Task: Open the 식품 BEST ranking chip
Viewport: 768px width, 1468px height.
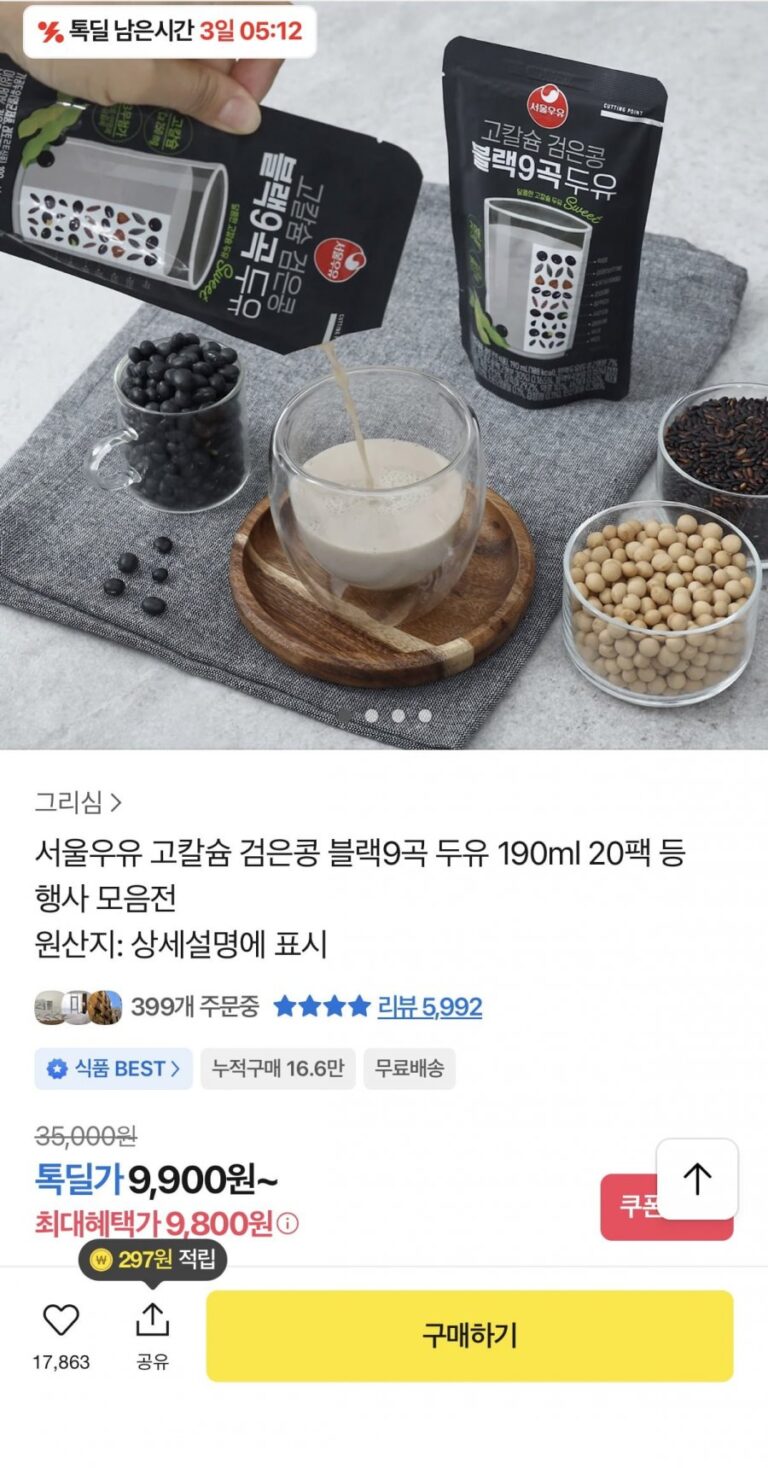Action: pos(113,1068)
